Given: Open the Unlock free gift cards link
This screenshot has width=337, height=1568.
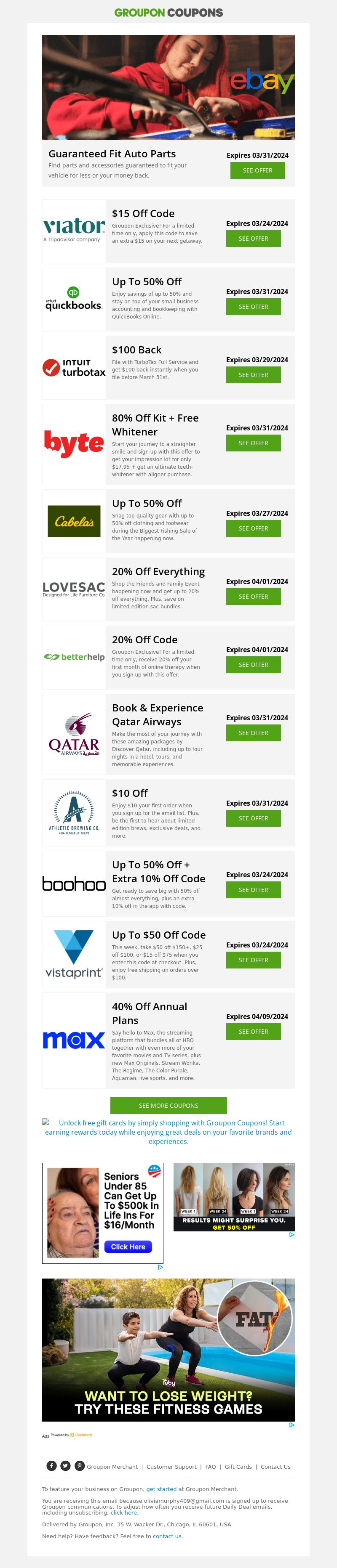Looking at the screenshot, I should point(168,1132).
